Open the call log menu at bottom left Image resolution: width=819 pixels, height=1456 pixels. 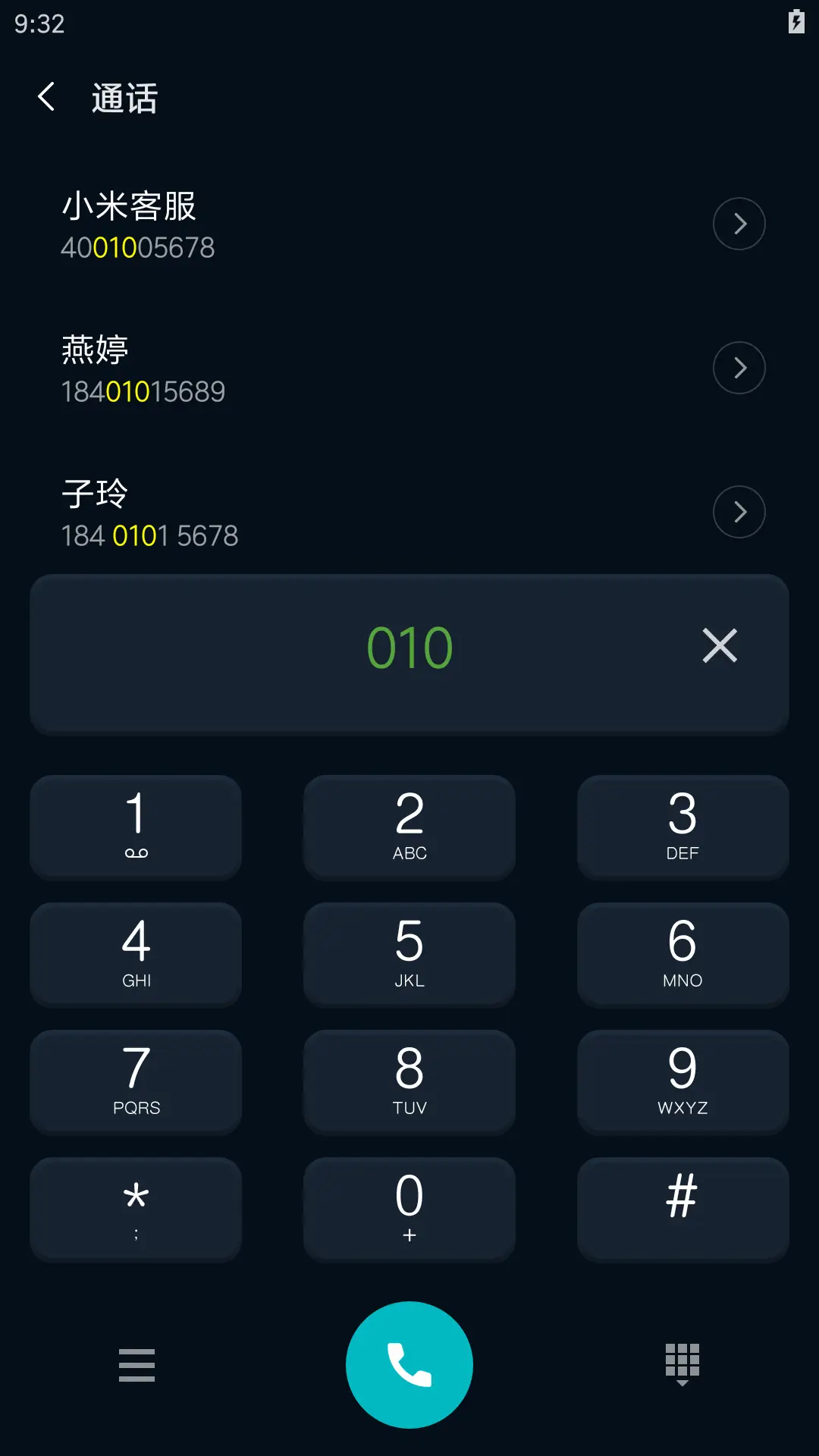coord(136,1365)
